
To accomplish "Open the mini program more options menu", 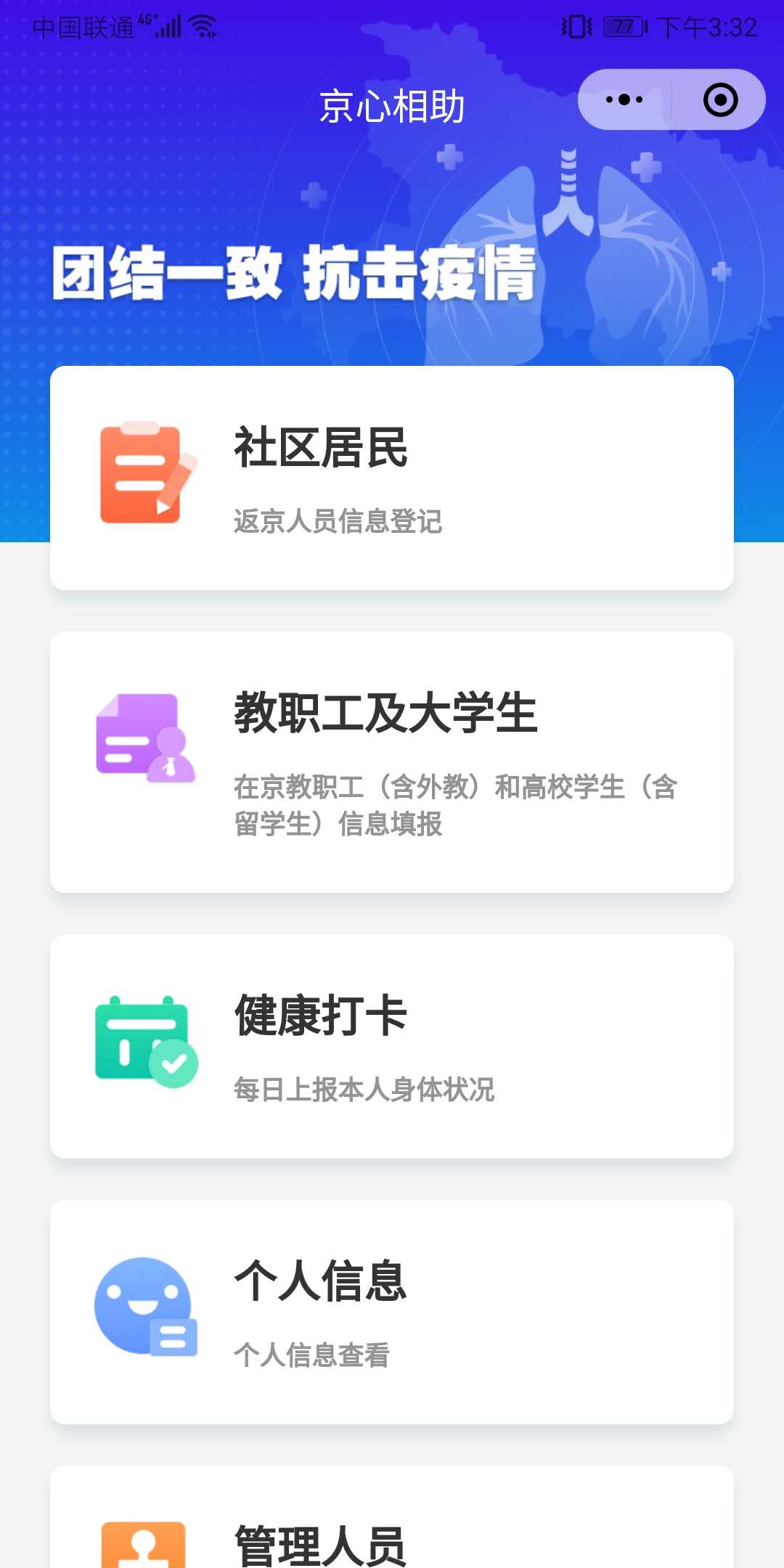I will [624, 99].
